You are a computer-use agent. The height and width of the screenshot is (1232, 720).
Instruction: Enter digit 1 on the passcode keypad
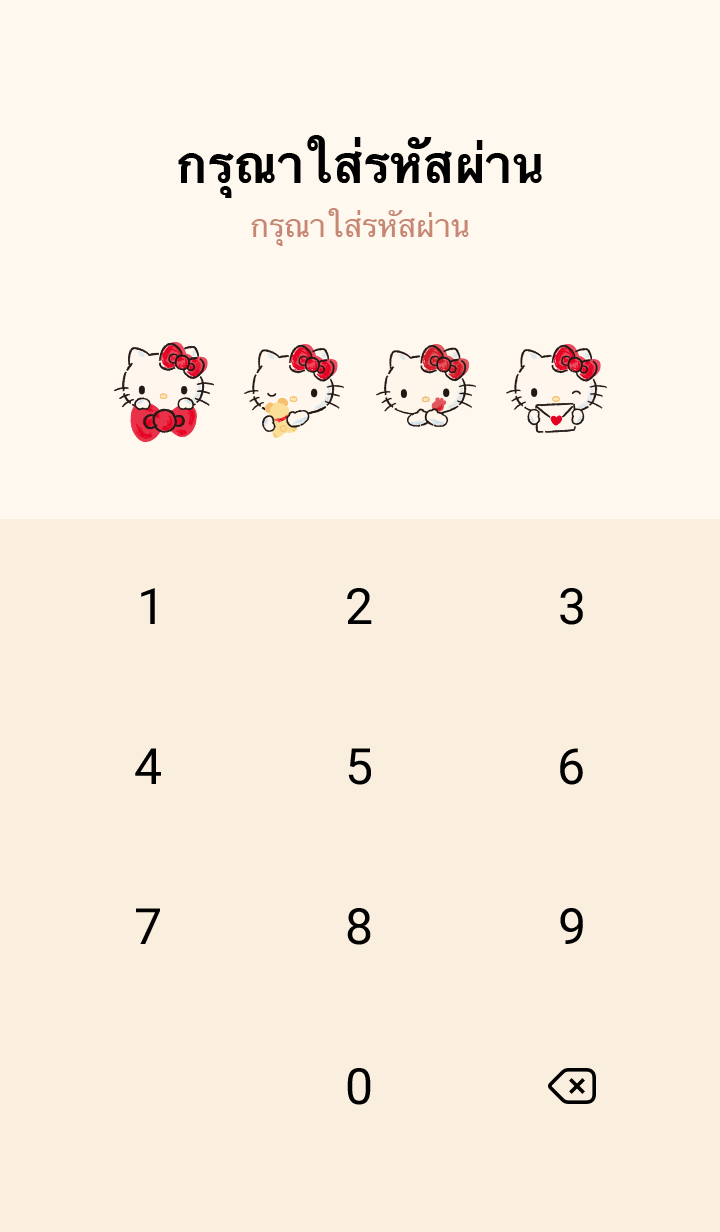click(x=149, y=607)
